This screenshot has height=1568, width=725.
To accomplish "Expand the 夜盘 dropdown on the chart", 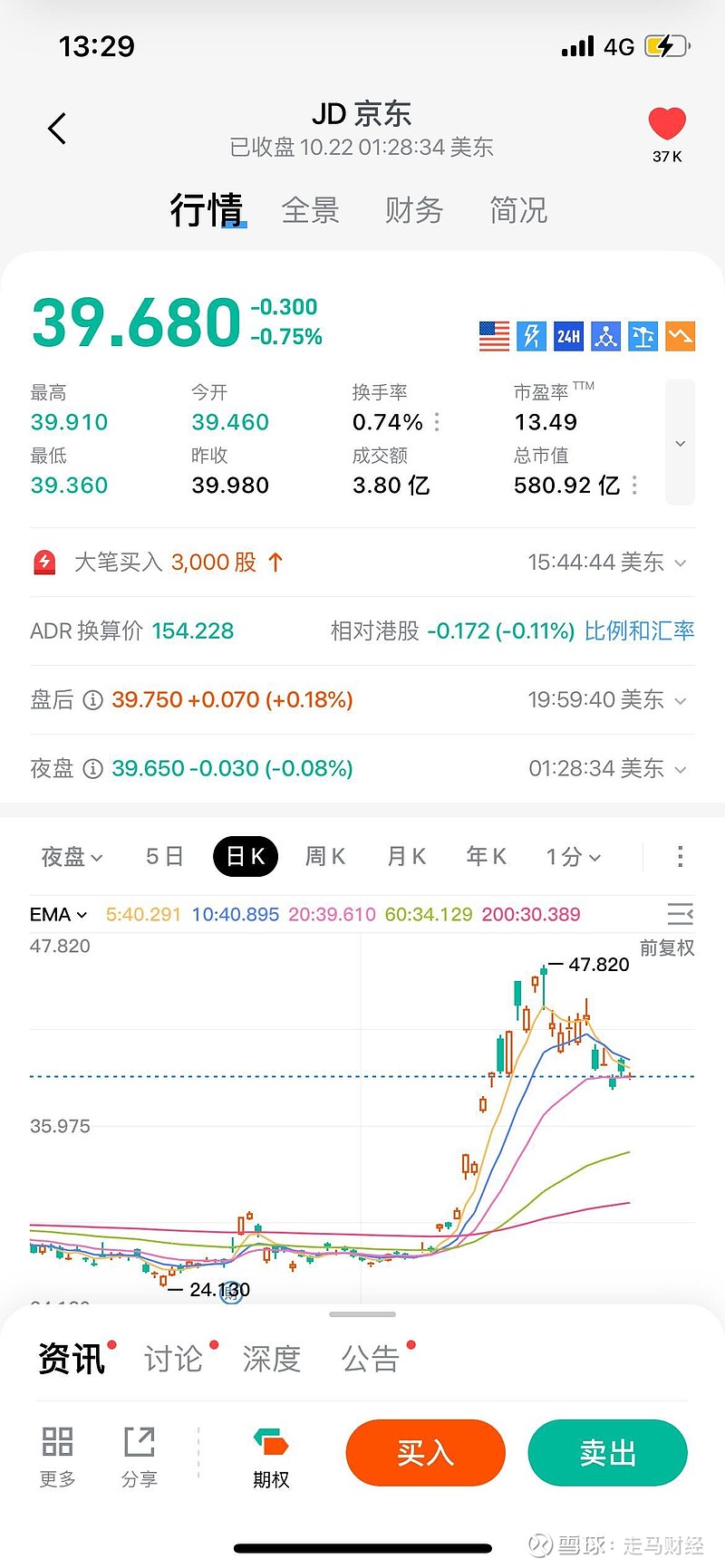I will click(x=72, y=856).
